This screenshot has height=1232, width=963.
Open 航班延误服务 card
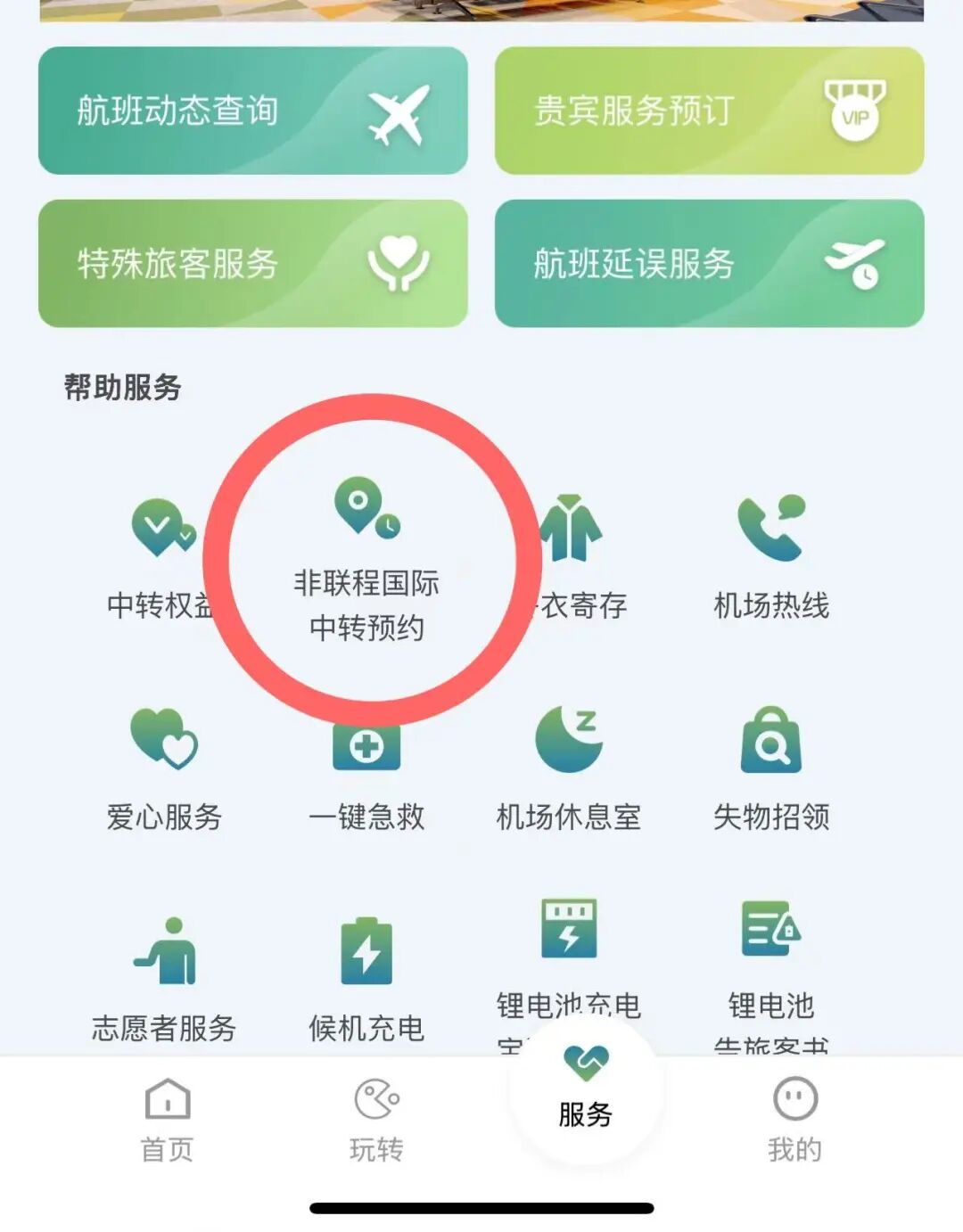coord(709,263)
